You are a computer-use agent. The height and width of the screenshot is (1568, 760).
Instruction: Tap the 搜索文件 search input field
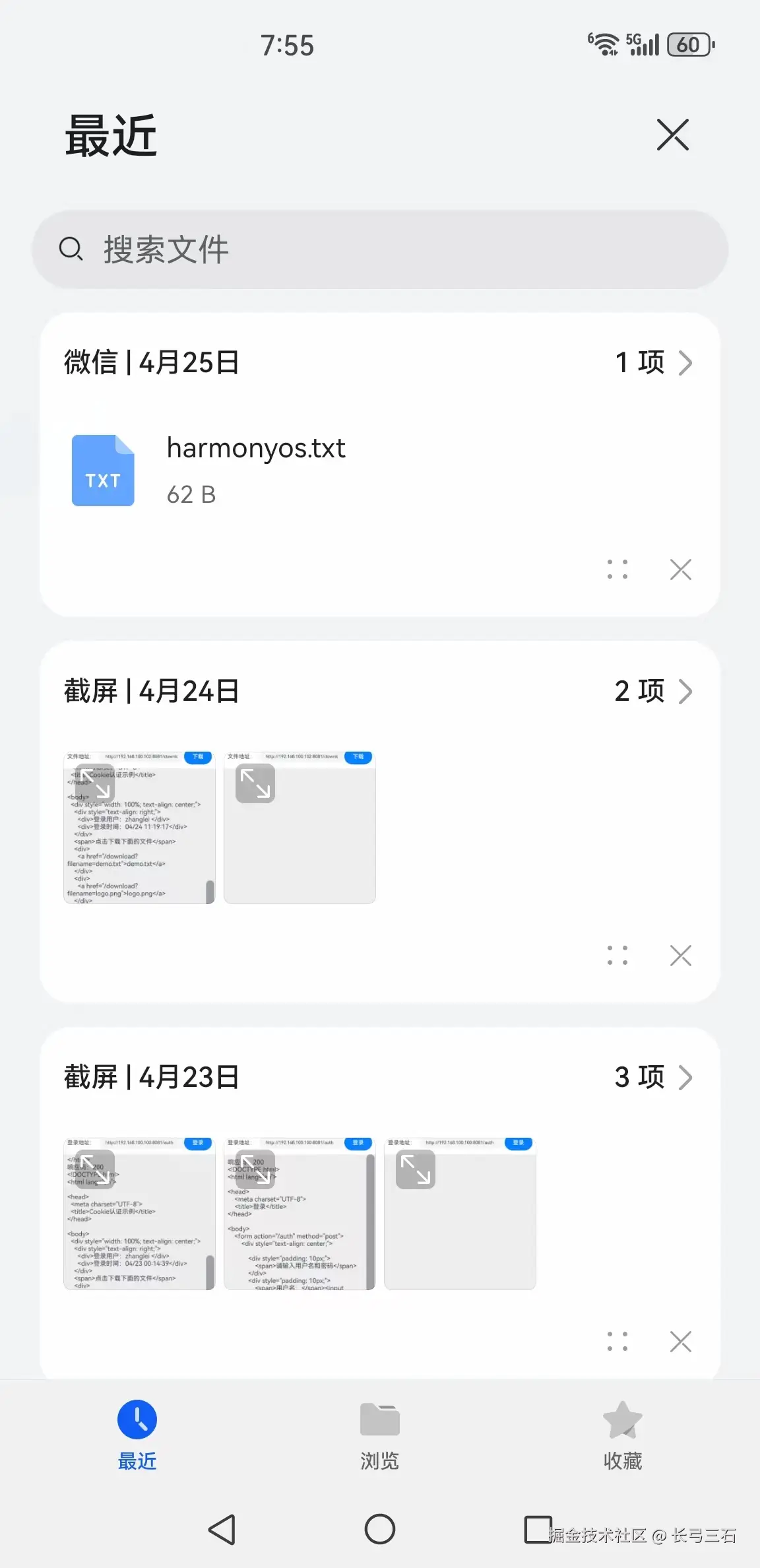point(379,249)
